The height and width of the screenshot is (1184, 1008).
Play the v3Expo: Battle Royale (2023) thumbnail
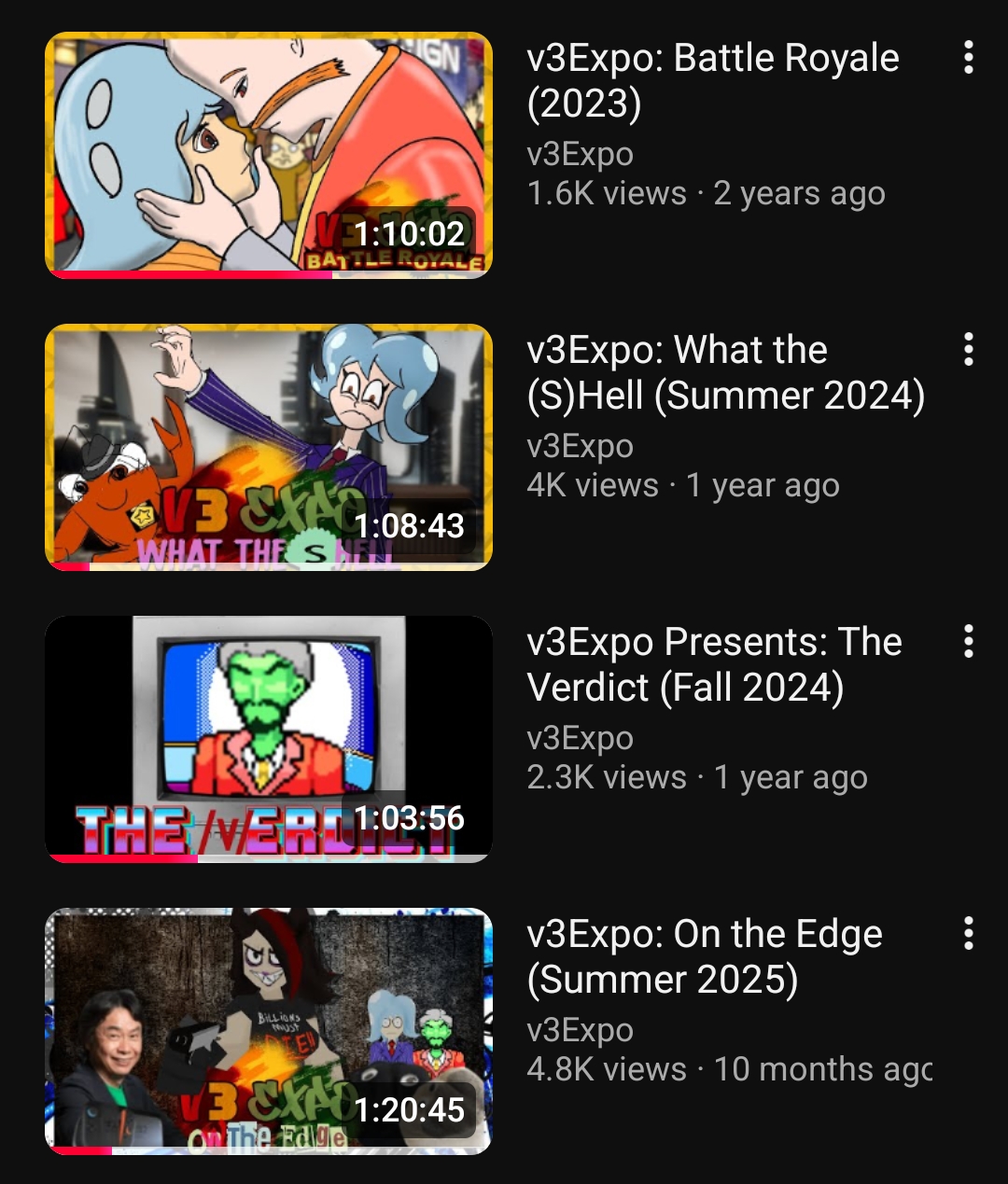(269, 155)
